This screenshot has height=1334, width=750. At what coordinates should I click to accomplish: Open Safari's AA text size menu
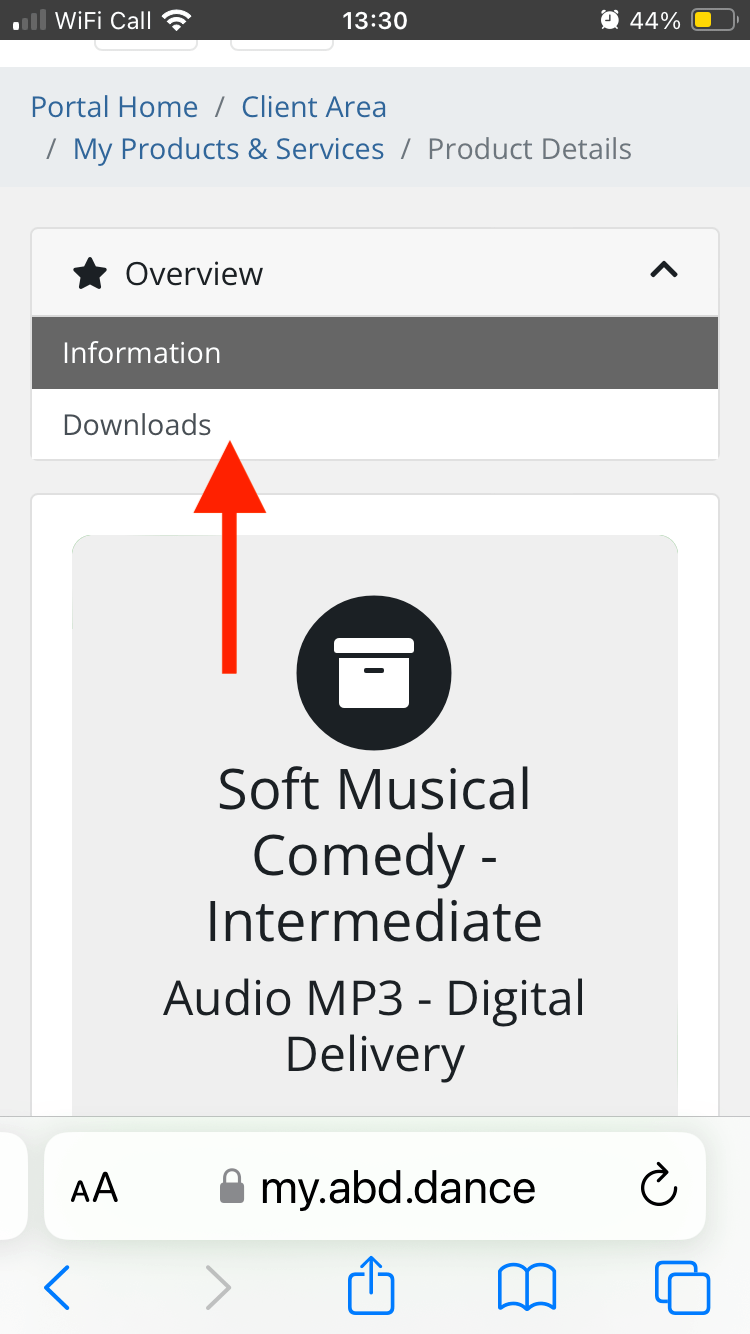[x=94, y=1188]
